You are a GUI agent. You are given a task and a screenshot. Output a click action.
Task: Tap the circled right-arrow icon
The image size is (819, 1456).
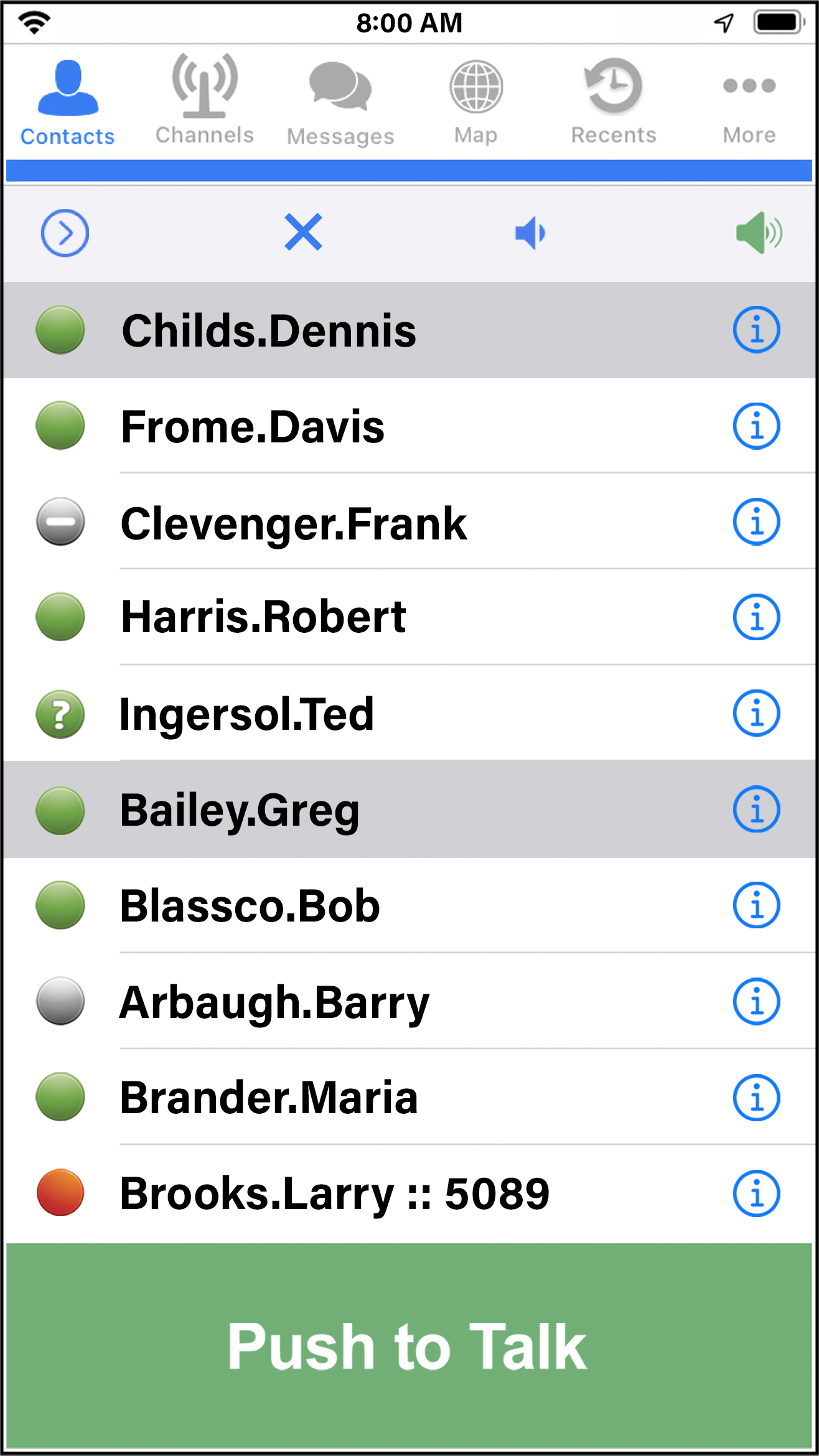65,233
